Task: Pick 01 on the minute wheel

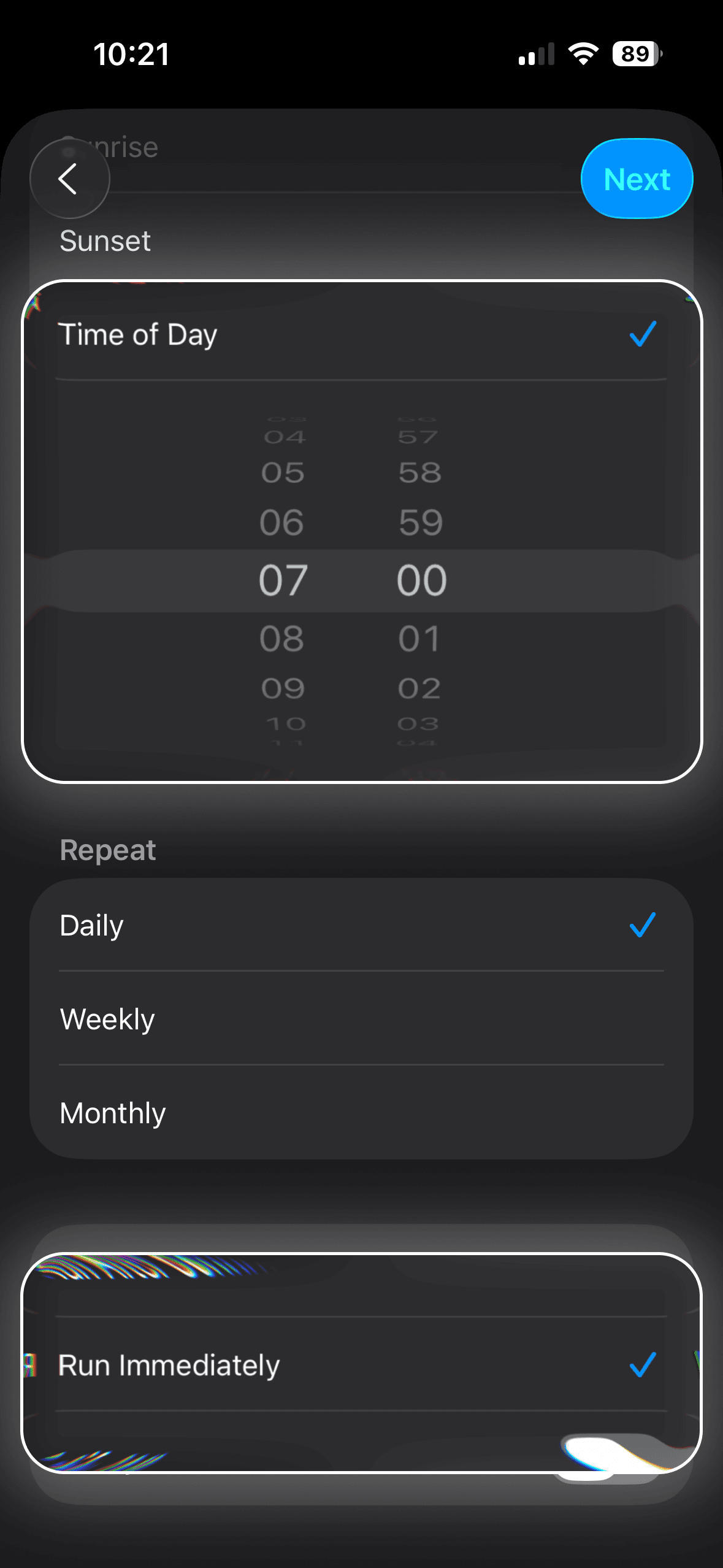Action: pyautogui.click(x=419, y=638)
